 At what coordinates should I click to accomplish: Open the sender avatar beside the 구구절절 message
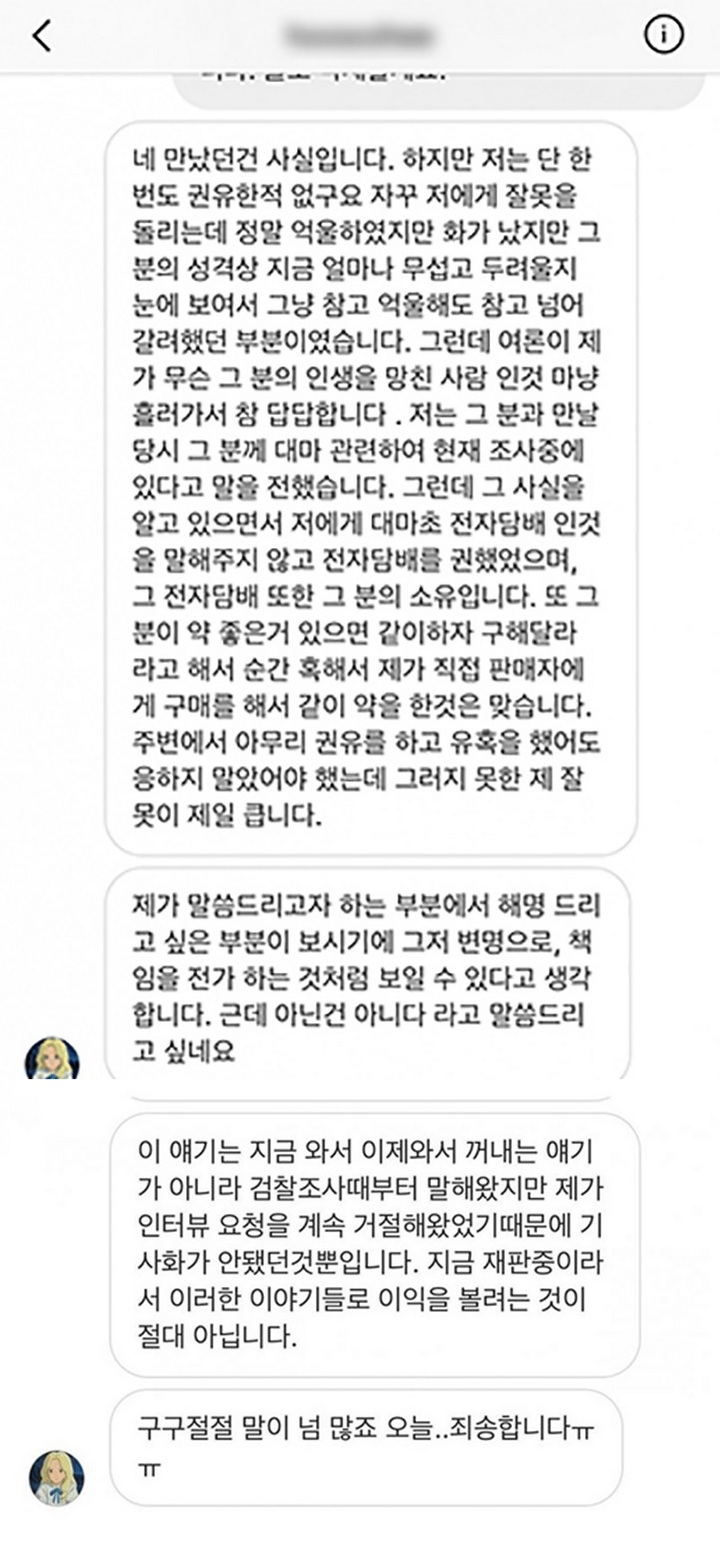[56, 1478]
